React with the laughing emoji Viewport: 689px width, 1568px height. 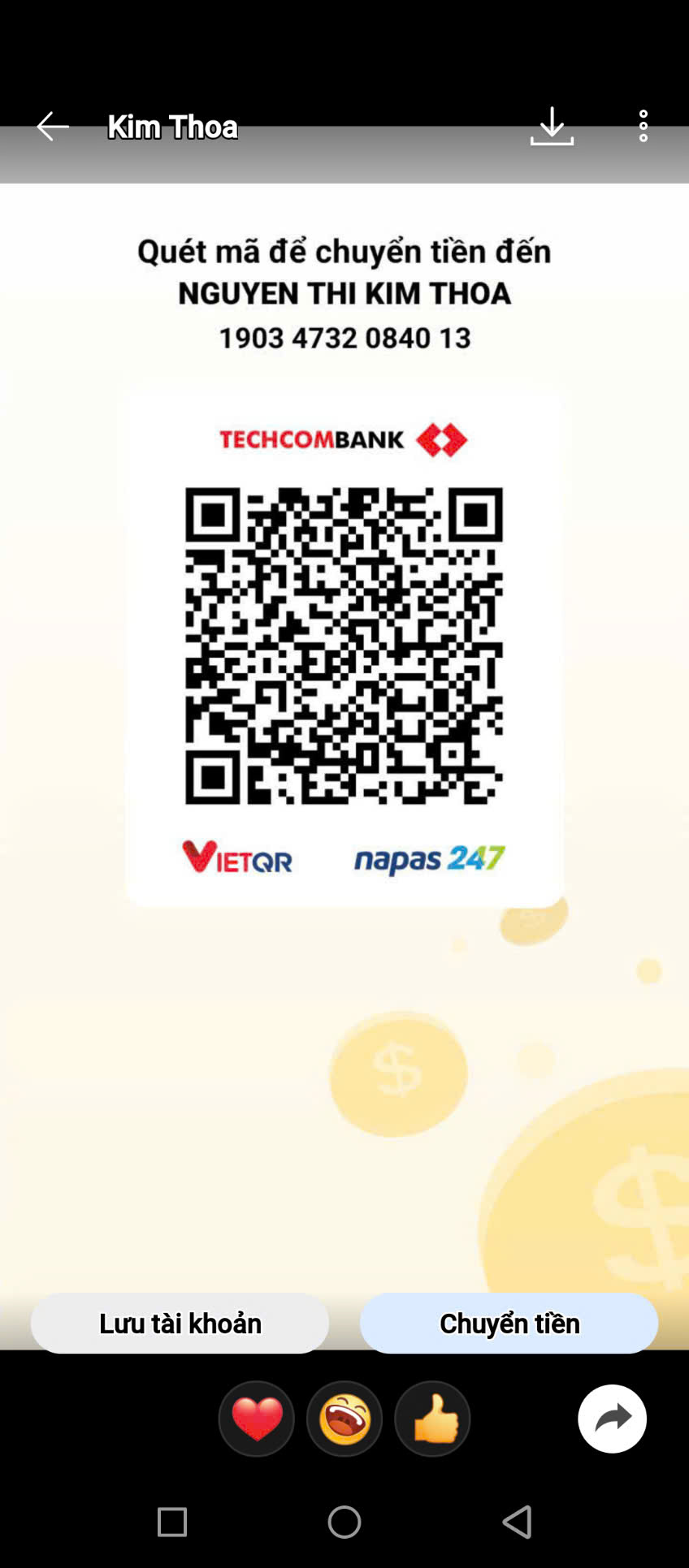tap(344, 1419)
